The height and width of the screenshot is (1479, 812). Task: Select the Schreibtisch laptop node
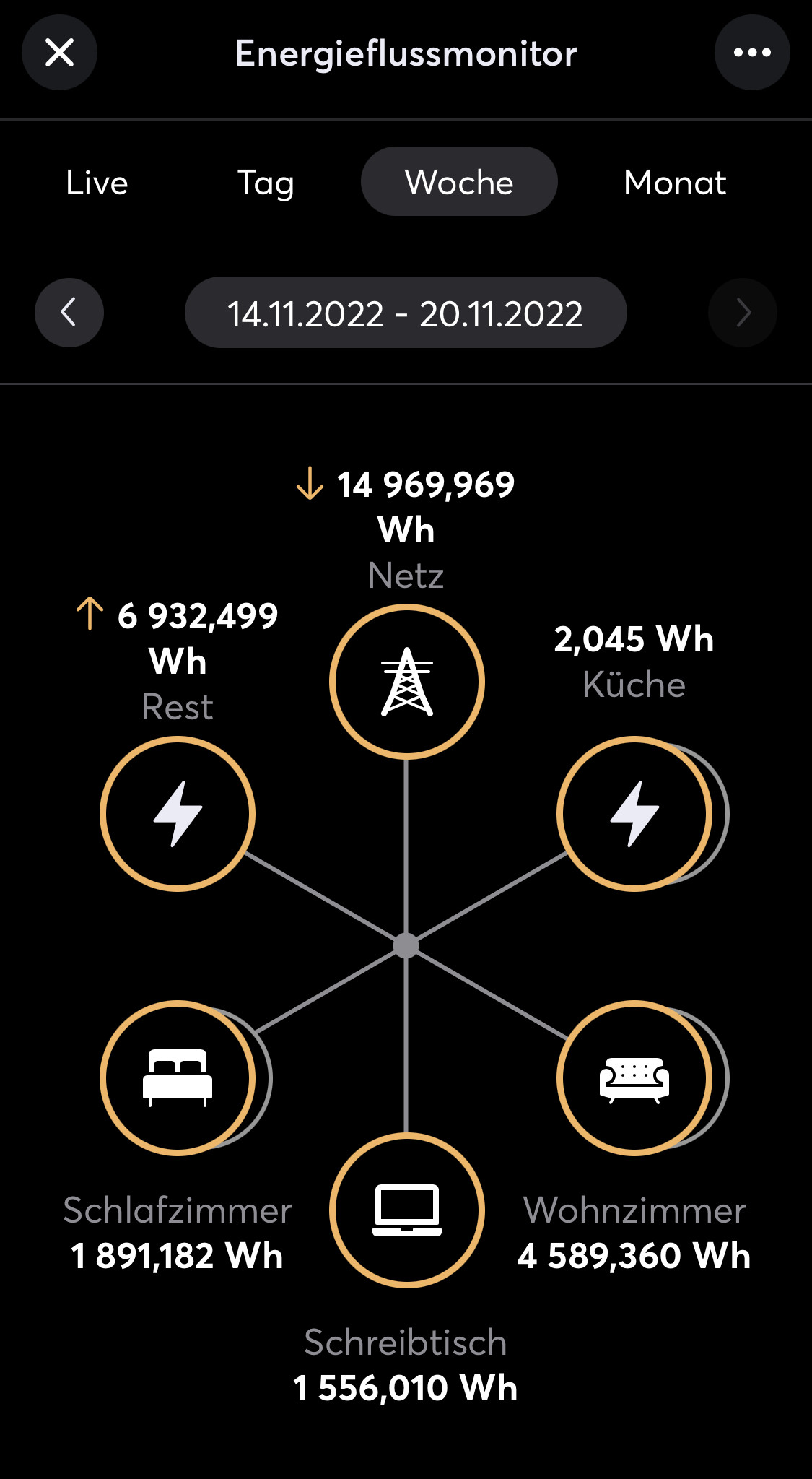pyautogui.click(x=407, y=1210)
